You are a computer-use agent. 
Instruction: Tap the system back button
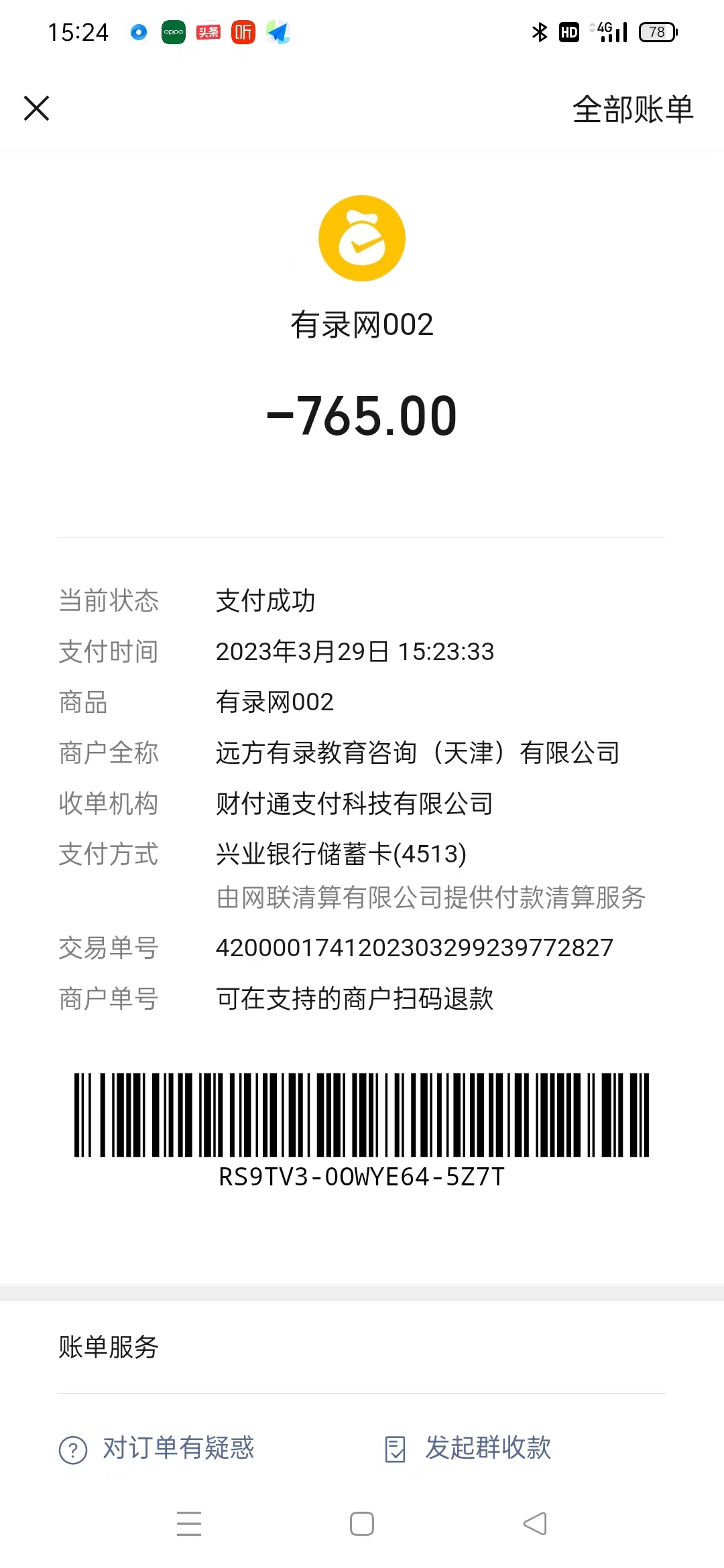click(x=535, y=1524)
